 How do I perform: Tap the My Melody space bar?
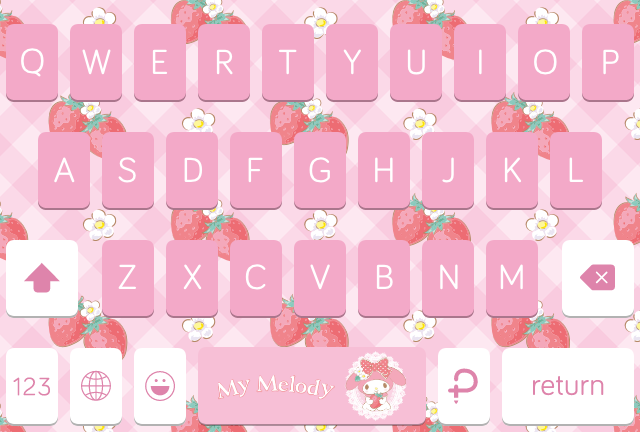pos(312,385)
